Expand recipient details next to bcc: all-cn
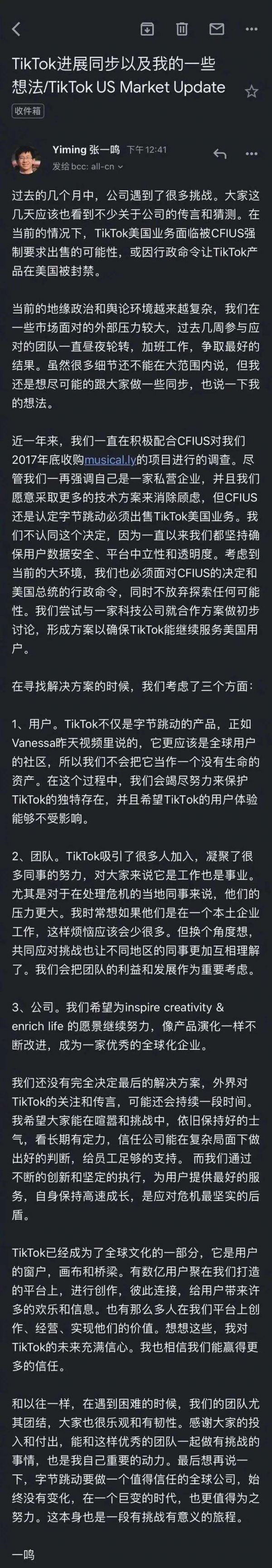Screen dimensions: 272x1568 click(120, 167)
